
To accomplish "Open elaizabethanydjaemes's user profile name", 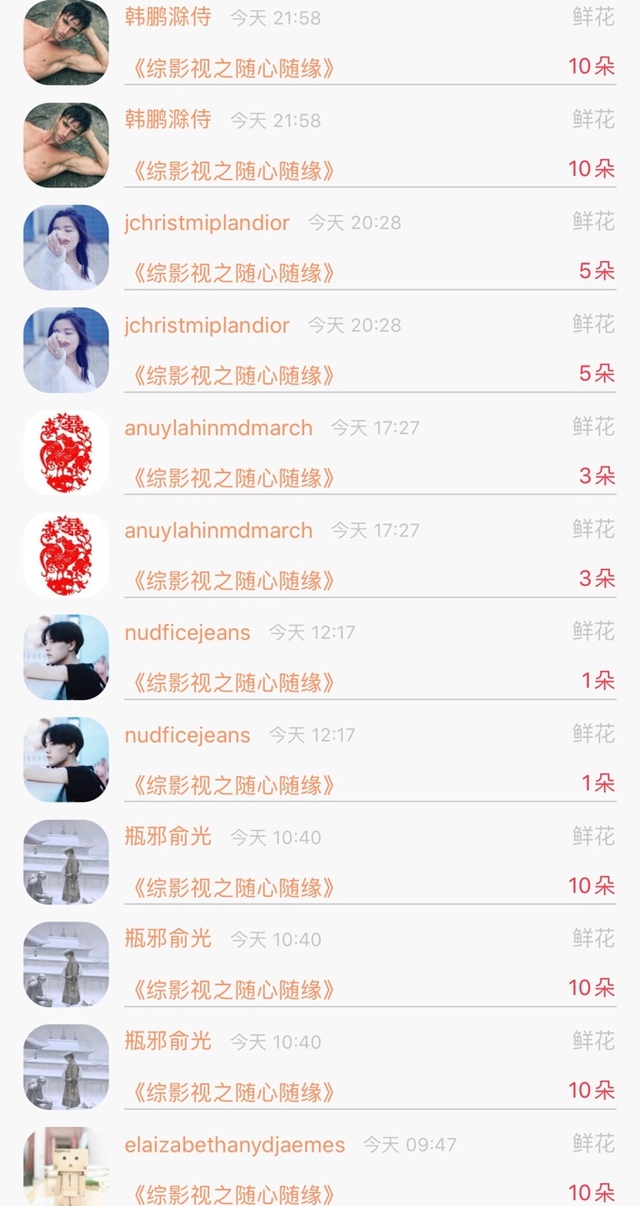I will (x=234, y=1144).
